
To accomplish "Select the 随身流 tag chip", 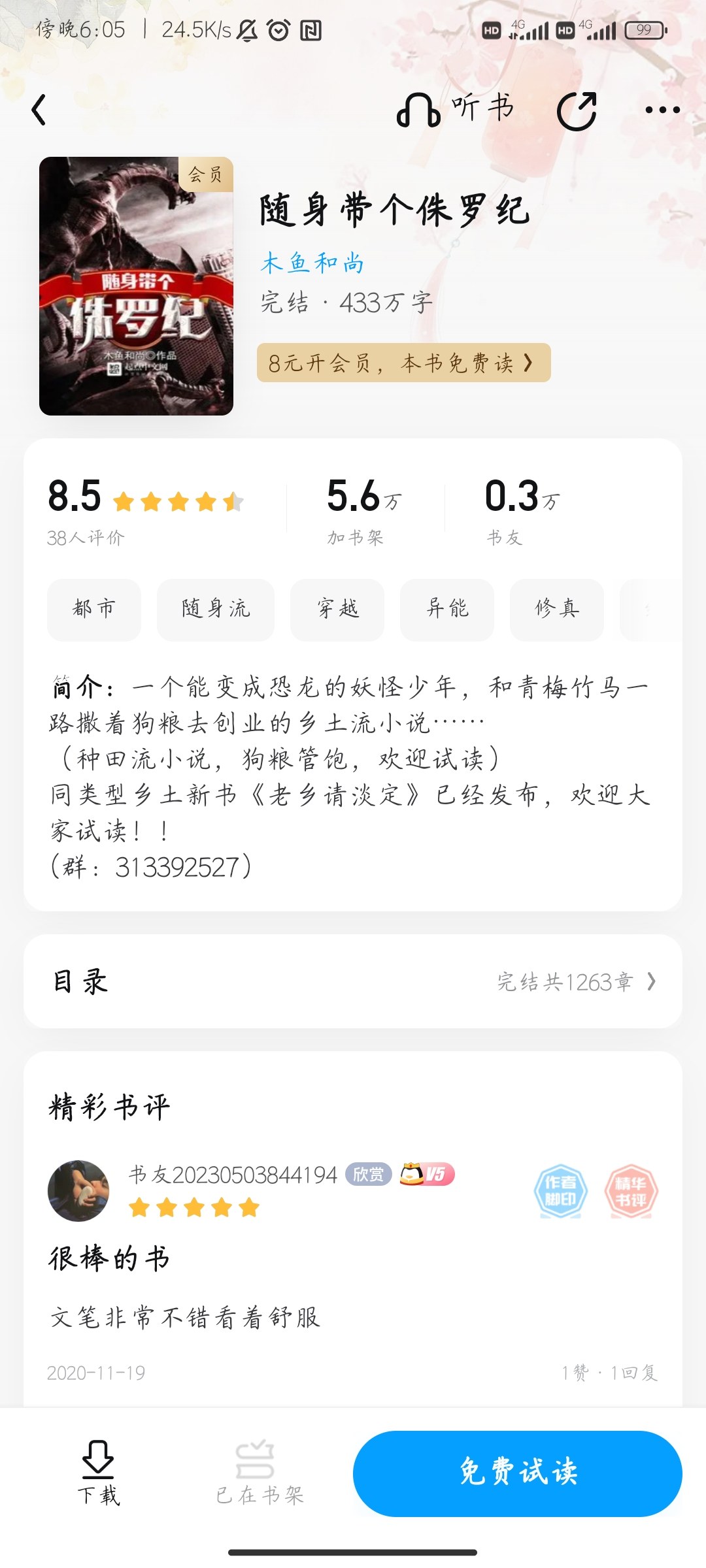I will tap(216, 609).
